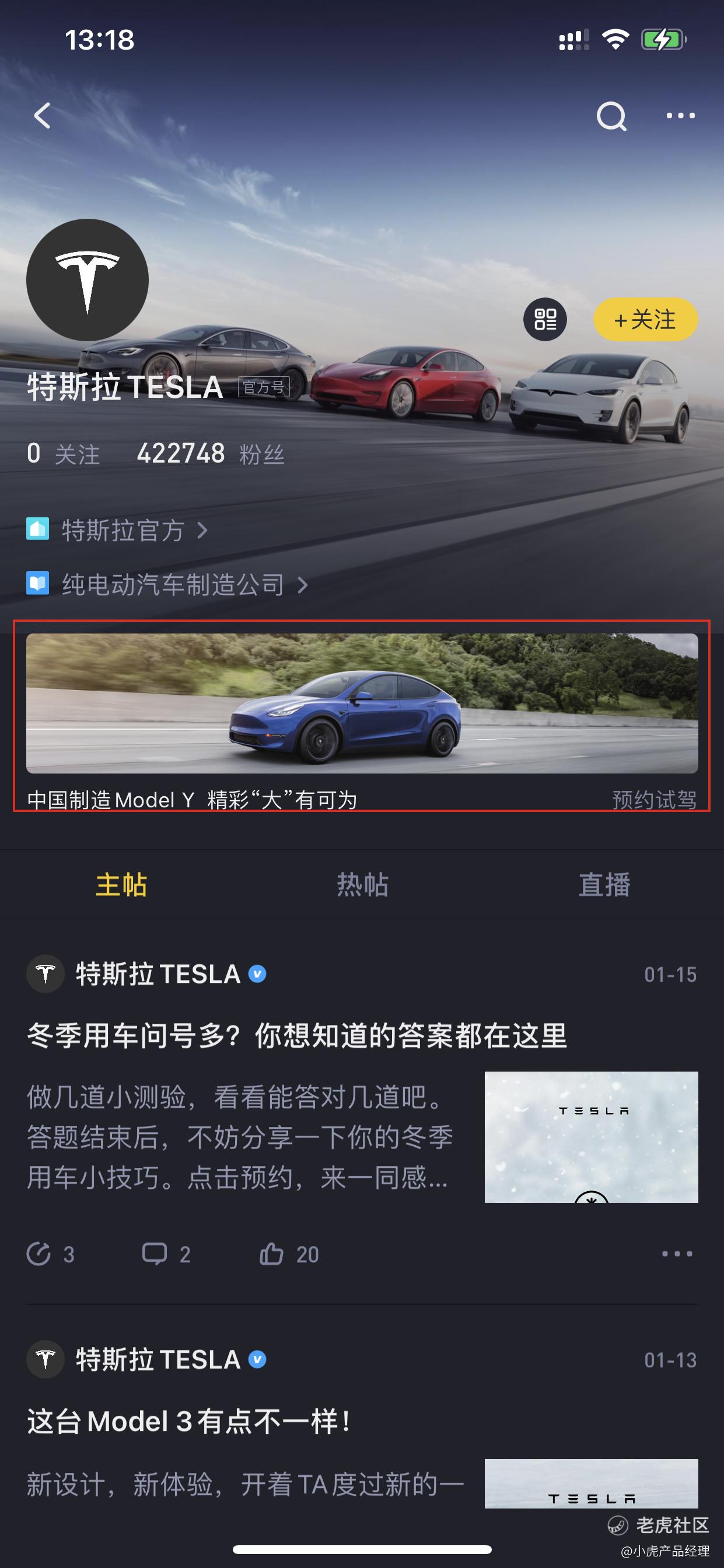
Task: Open the 纯电动汽车制造公司 link
Action: (172, 584)
